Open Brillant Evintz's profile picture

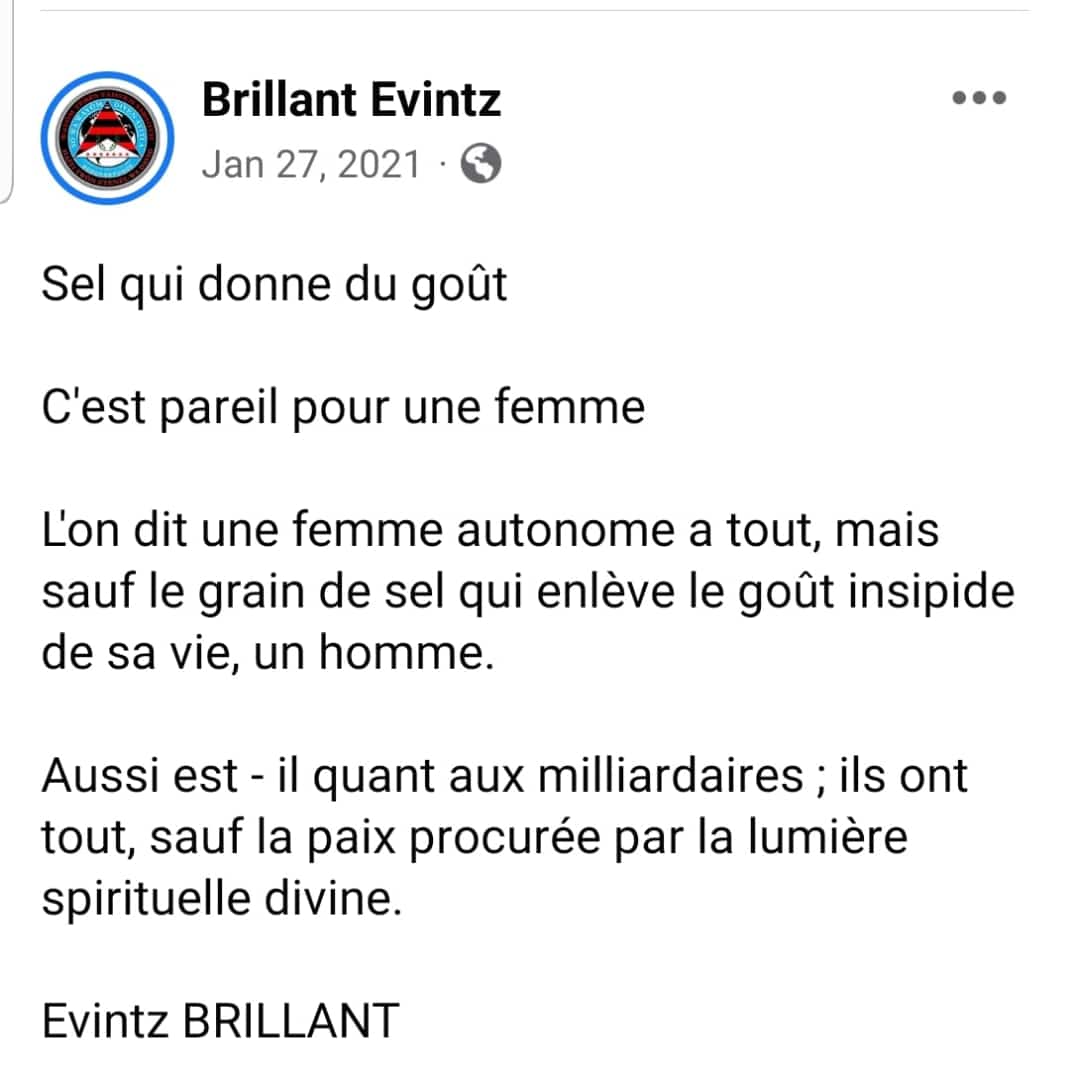click(107, 137)
